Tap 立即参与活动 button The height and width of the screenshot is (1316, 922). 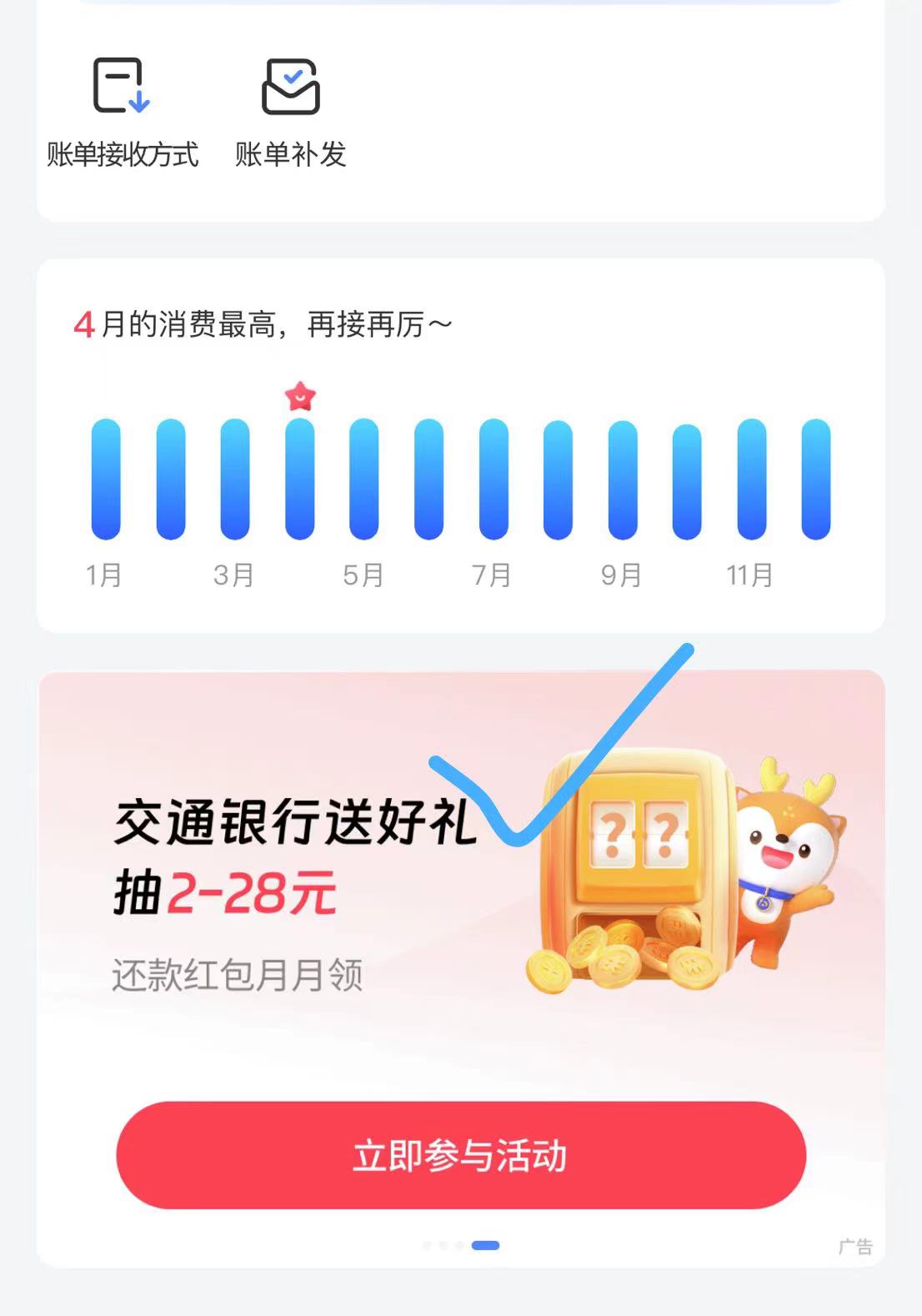click(x=461, y=1155)
